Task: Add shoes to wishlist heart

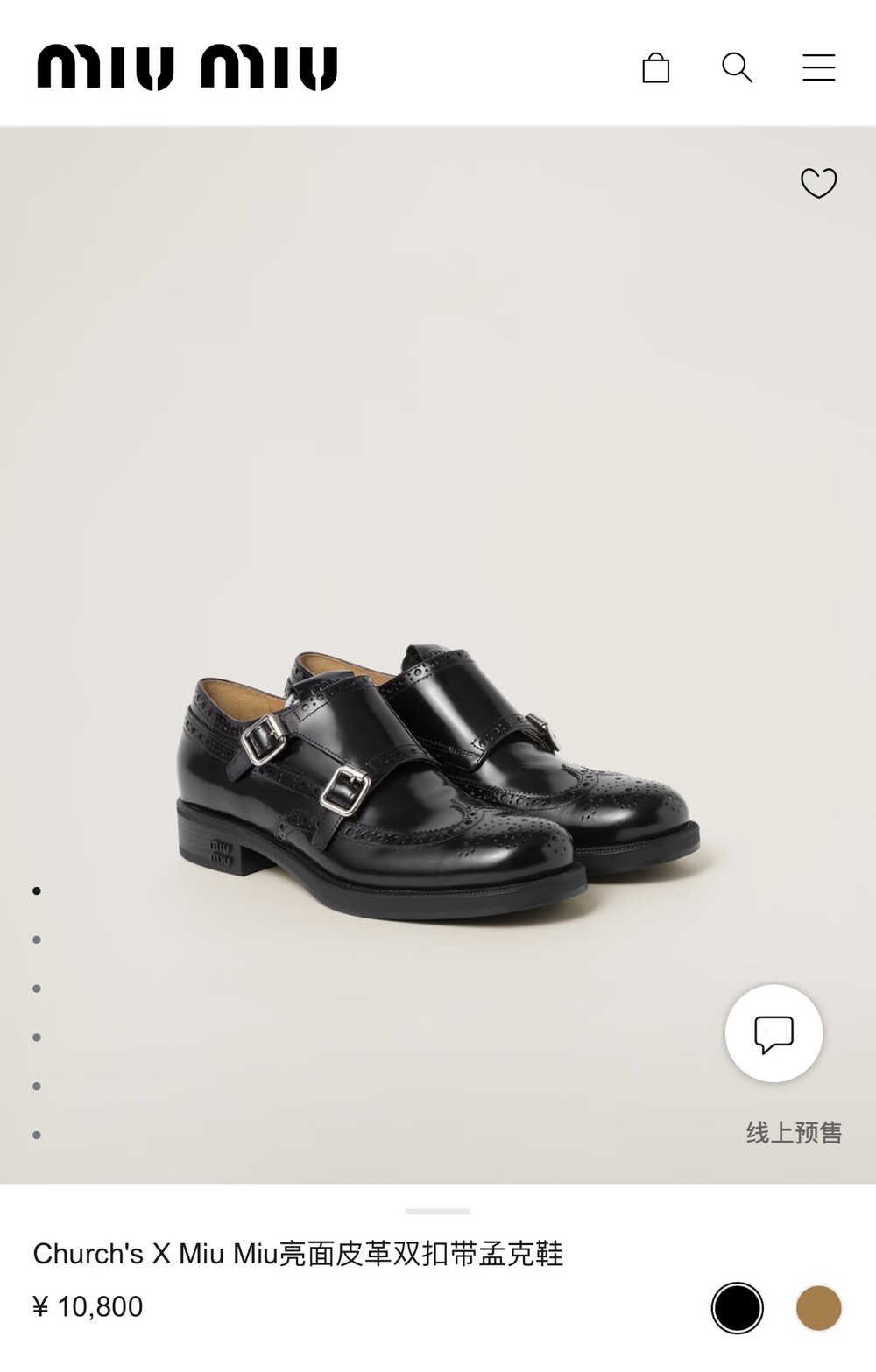Action: pyautogui.click(x=818, y=182)
